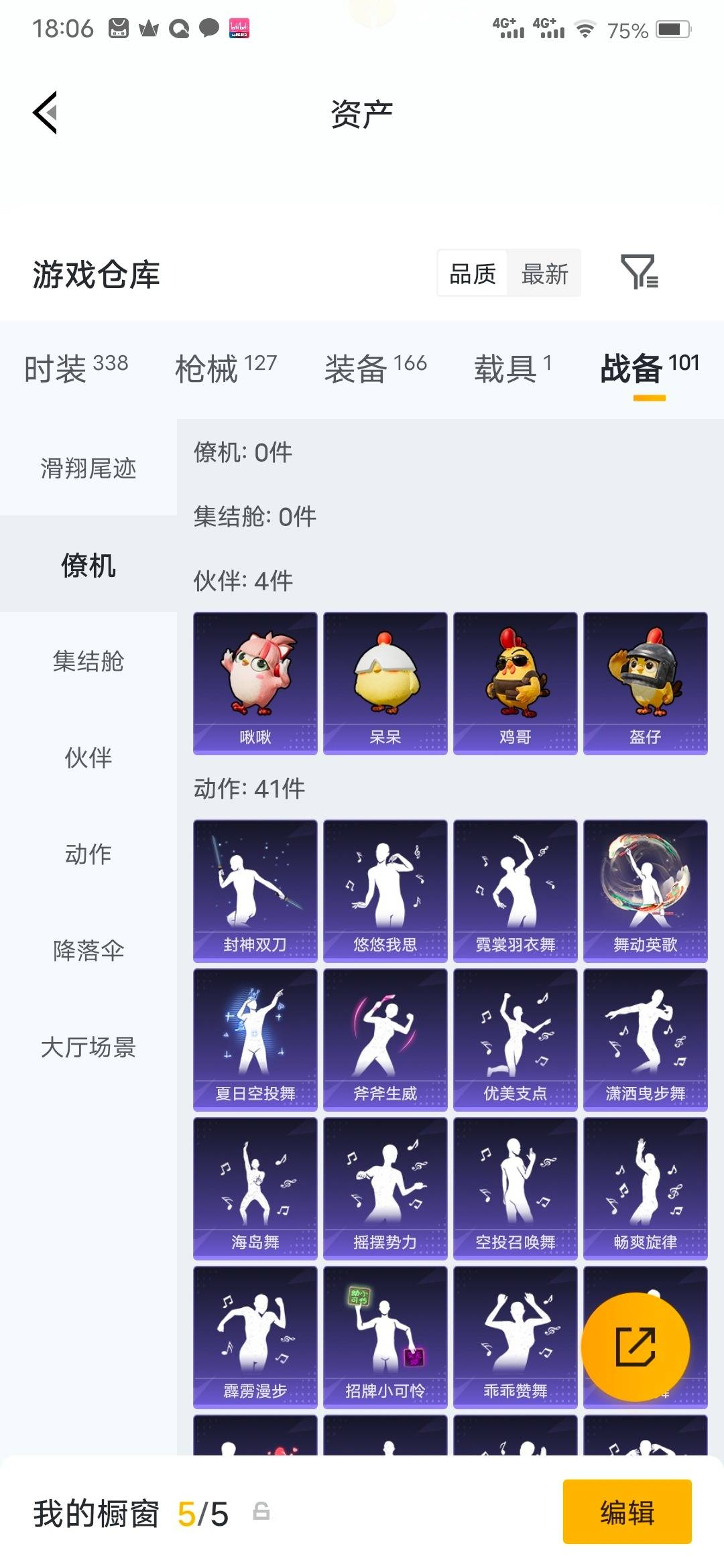Screen dimensions: 724x1568
Task: Open the 滑翔尾迹 section
Action: 88,470
